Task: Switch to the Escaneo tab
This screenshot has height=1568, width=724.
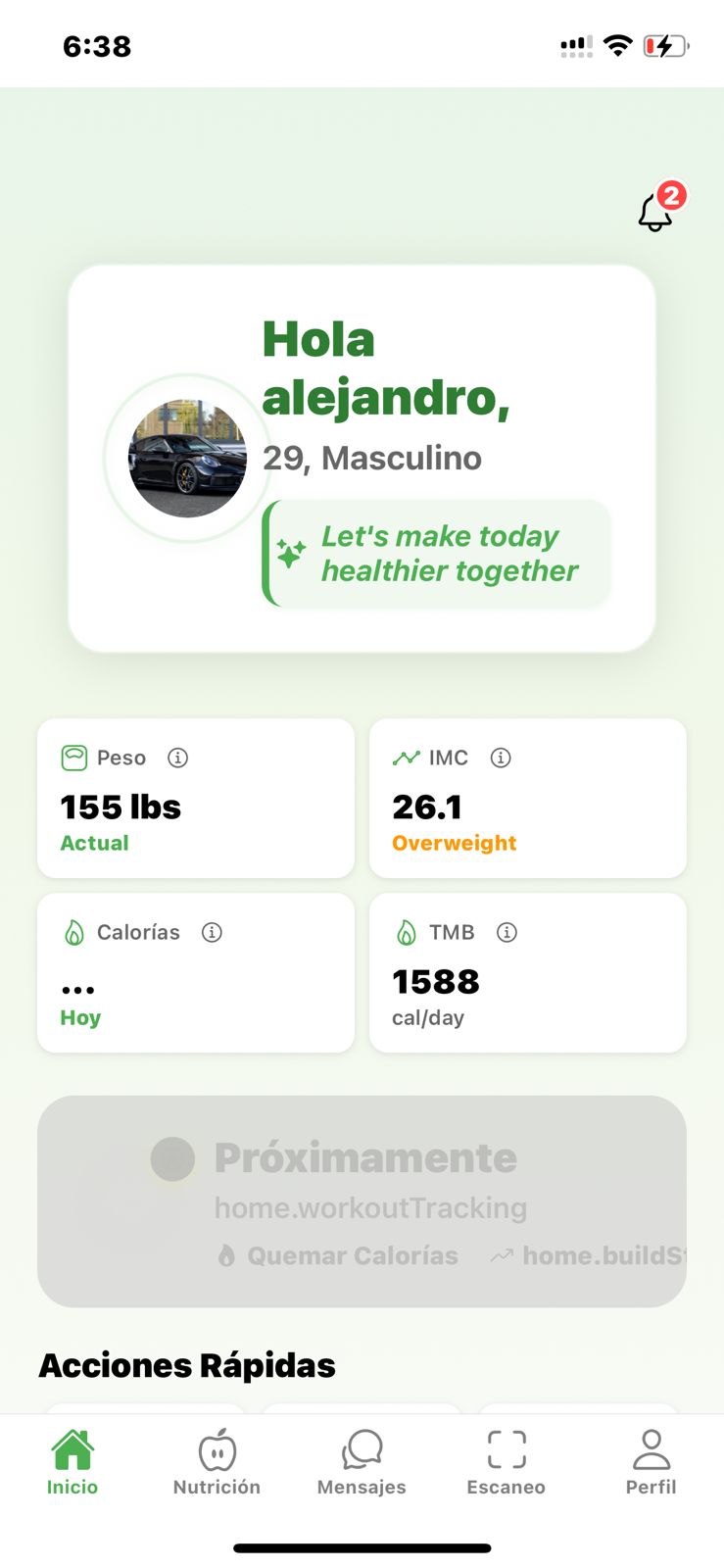Action: pos(506,1462)
